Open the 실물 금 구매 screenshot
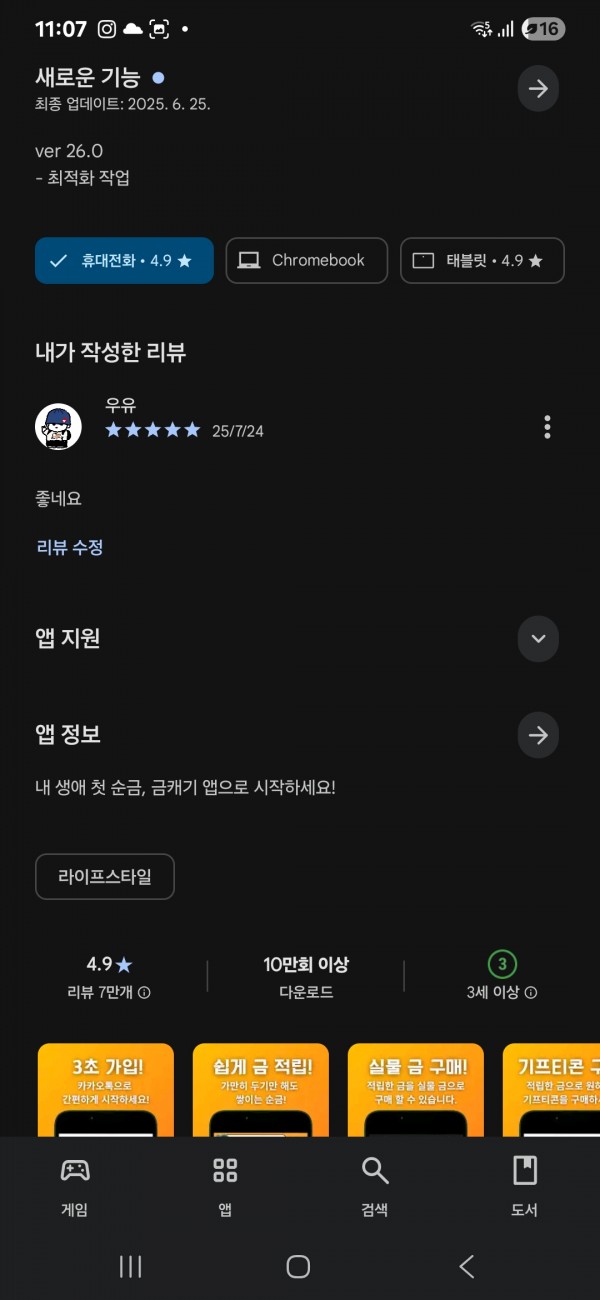 [415, 1088]
